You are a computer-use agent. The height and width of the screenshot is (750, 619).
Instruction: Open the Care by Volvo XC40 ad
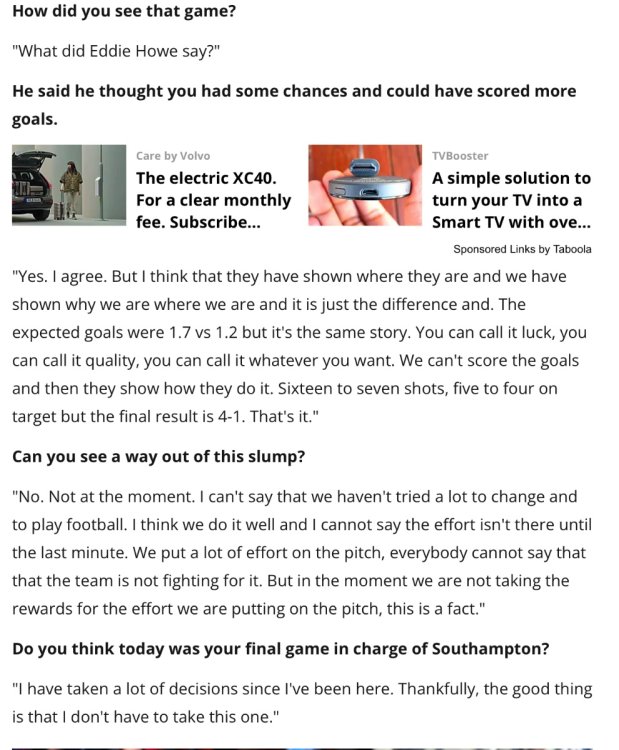213,199
